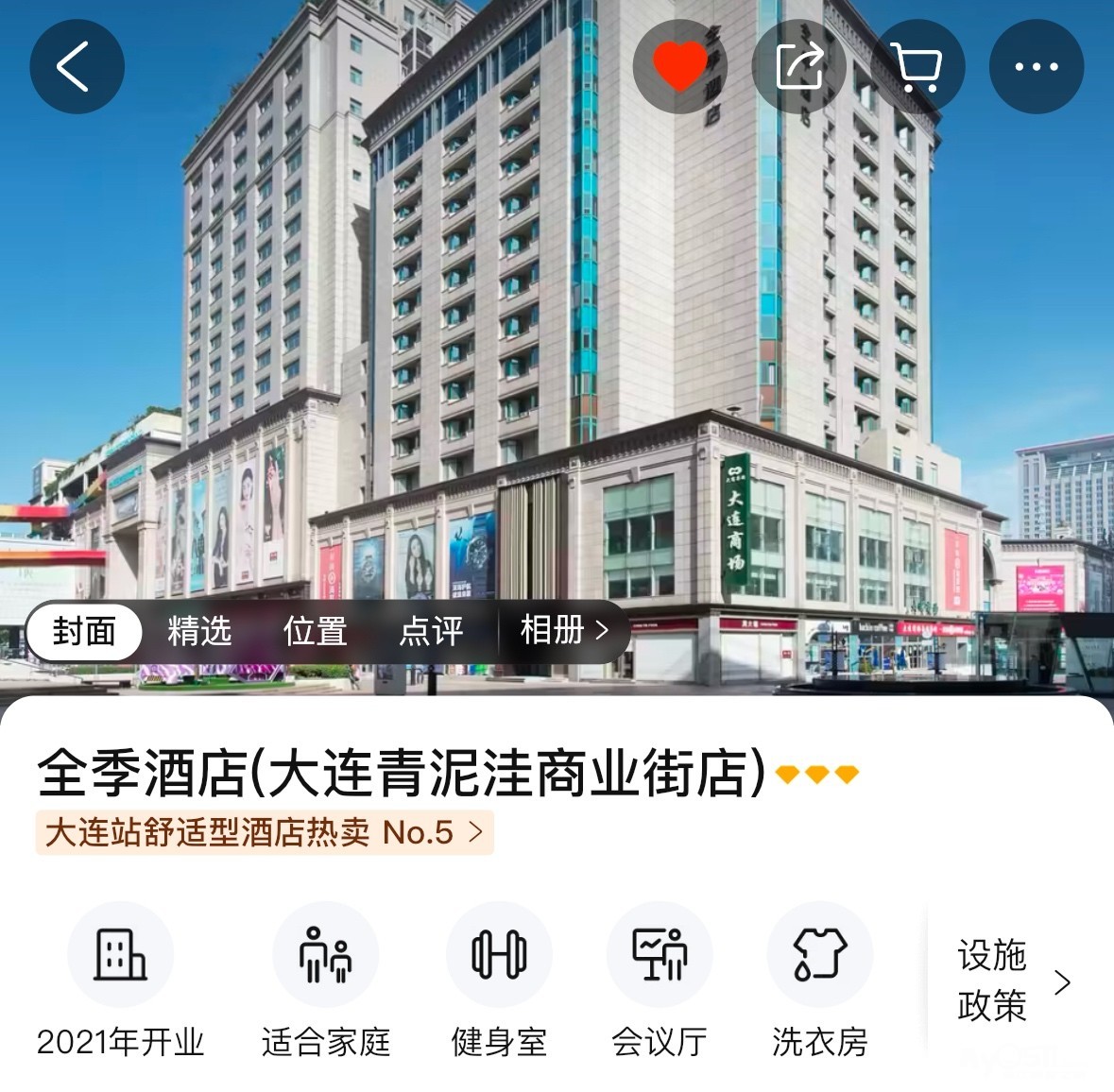Screen dimensions: 1114x1092
Task: Share this hotel listing
Action: [799, 67]
